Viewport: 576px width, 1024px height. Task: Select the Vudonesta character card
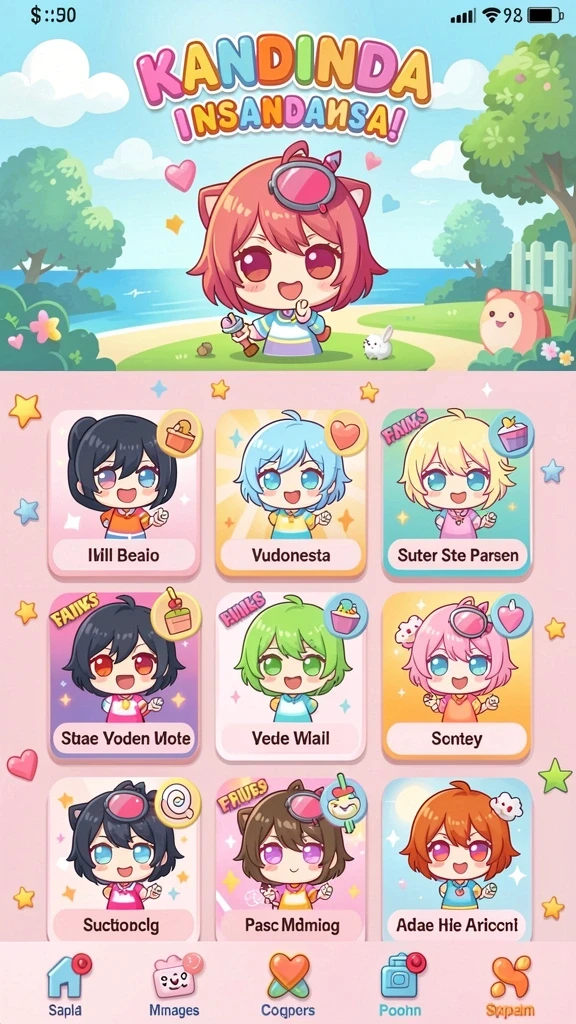click(x=291, y=494)
